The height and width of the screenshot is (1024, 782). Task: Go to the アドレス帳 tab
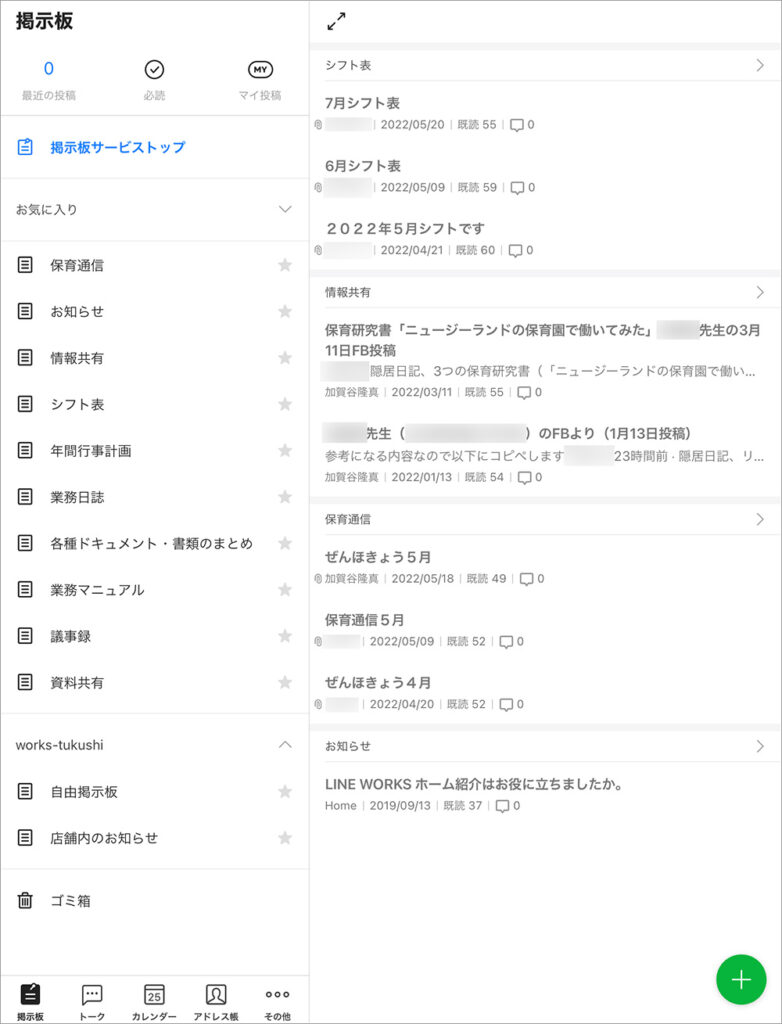[x=216, y=1001]
